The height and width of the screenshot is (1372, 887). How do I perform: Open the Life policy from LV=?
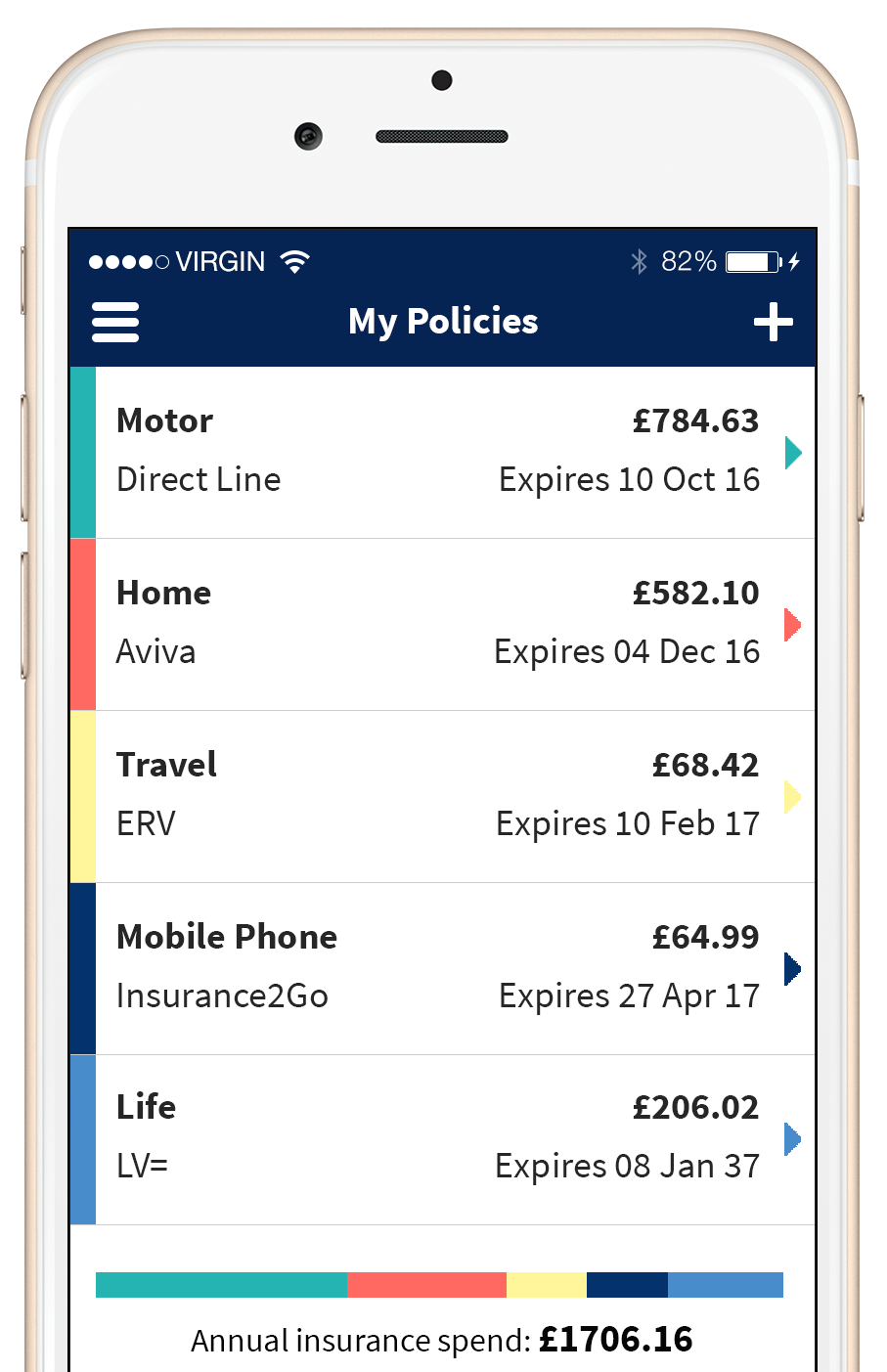[440, 1139]
